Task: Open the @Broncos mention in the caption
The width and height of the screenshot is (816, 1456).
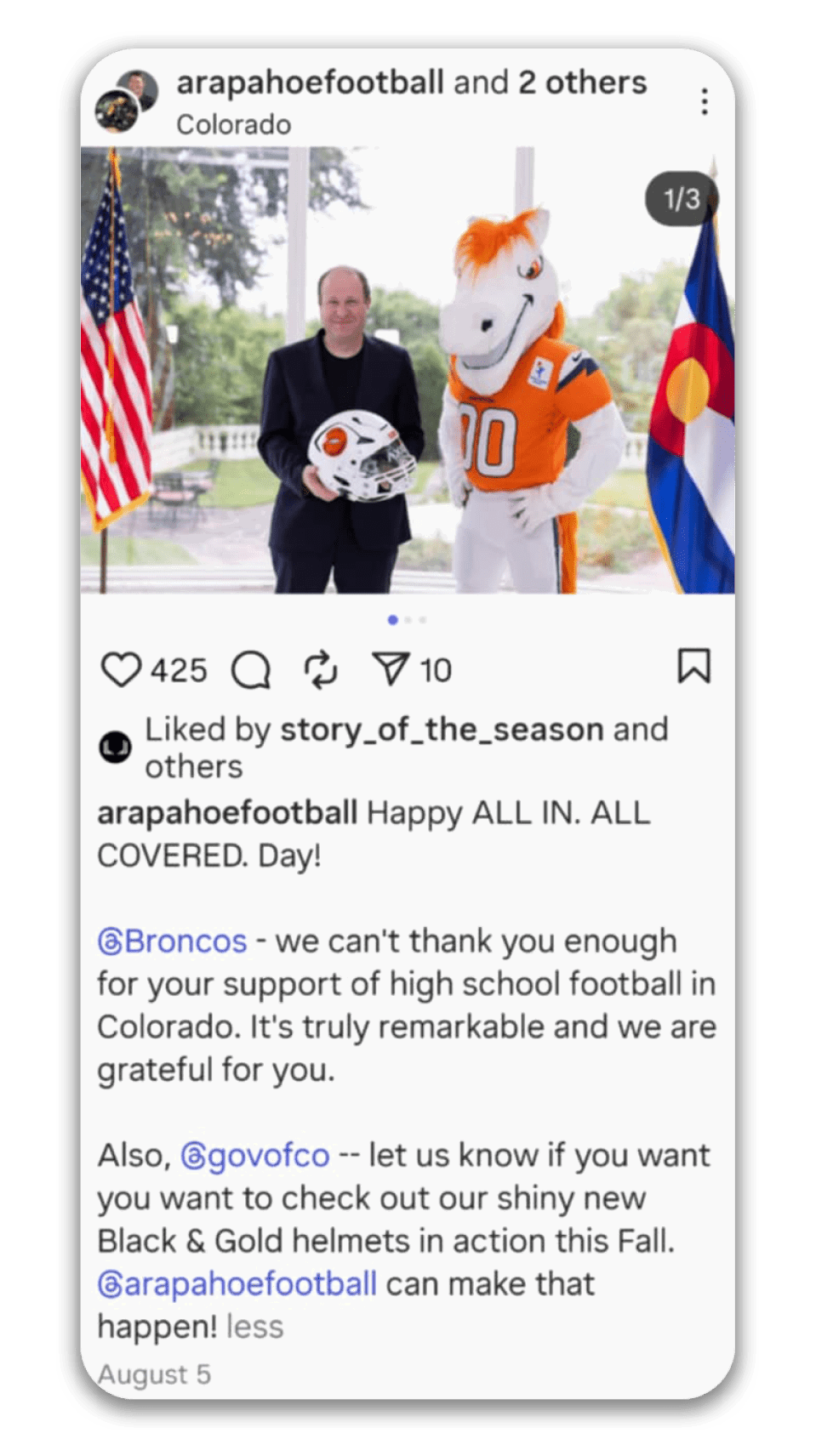Action: tap(173, 941)
